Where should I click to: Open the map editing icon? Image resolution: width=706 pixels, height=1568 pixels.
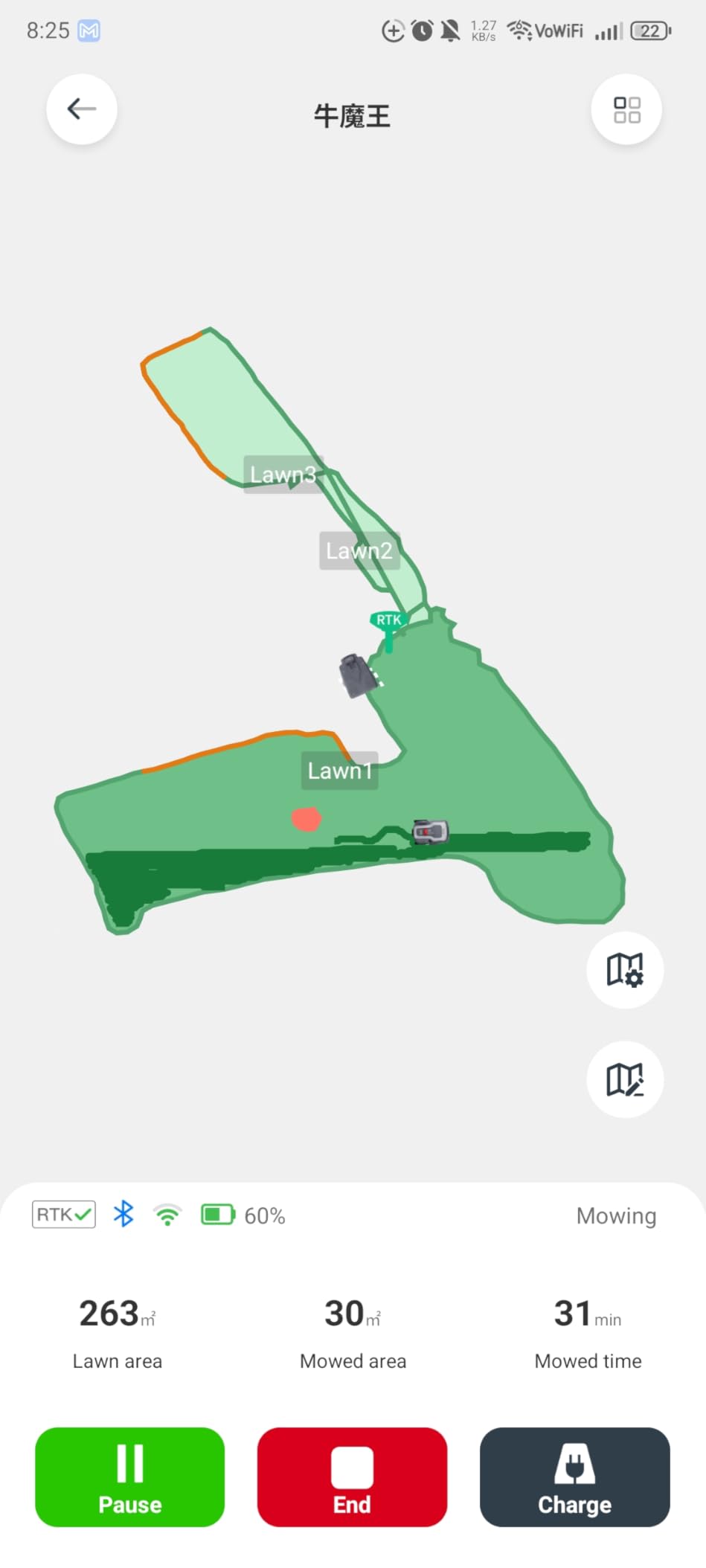[625, 1080]
